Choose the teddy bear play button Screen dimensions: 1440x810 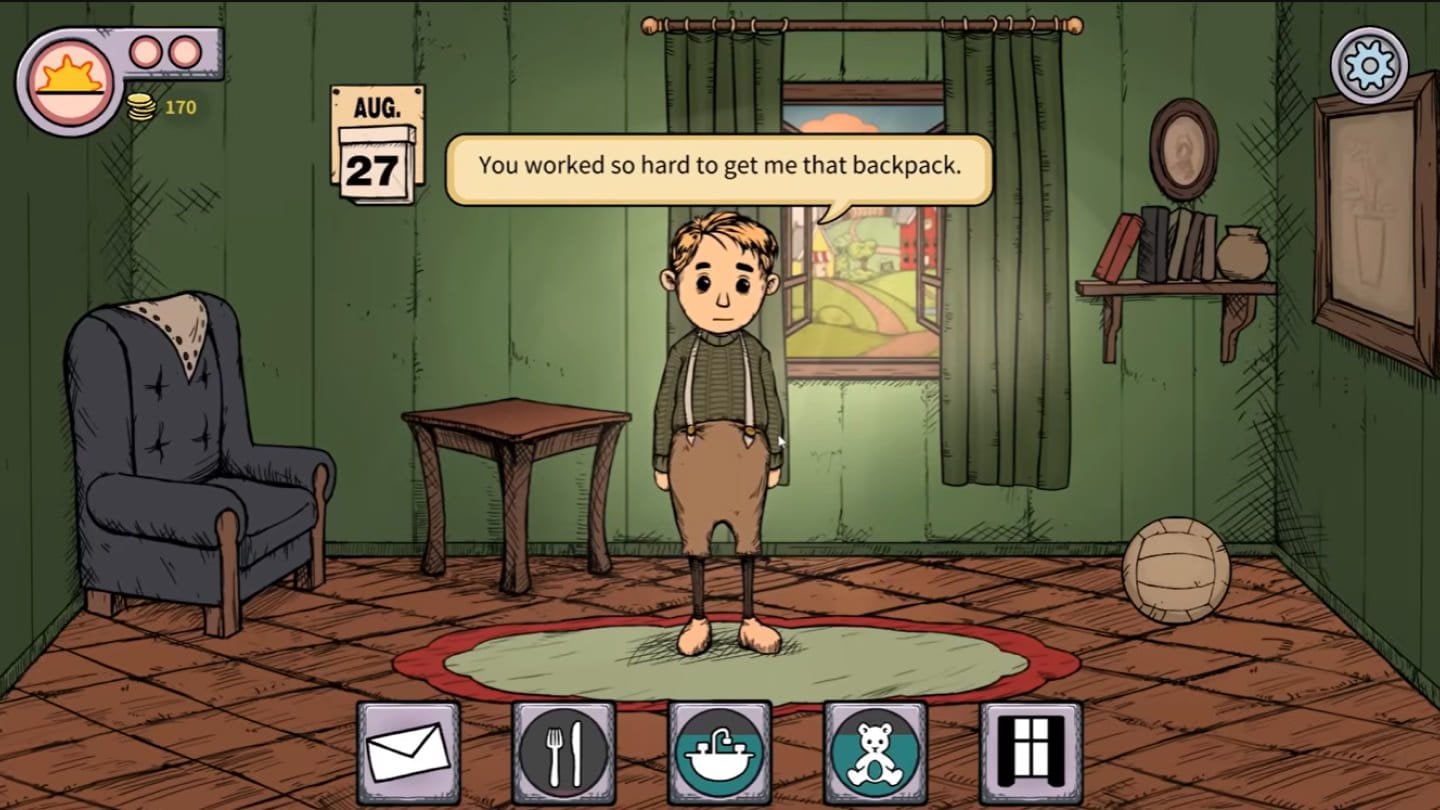[x=876, y=752]
